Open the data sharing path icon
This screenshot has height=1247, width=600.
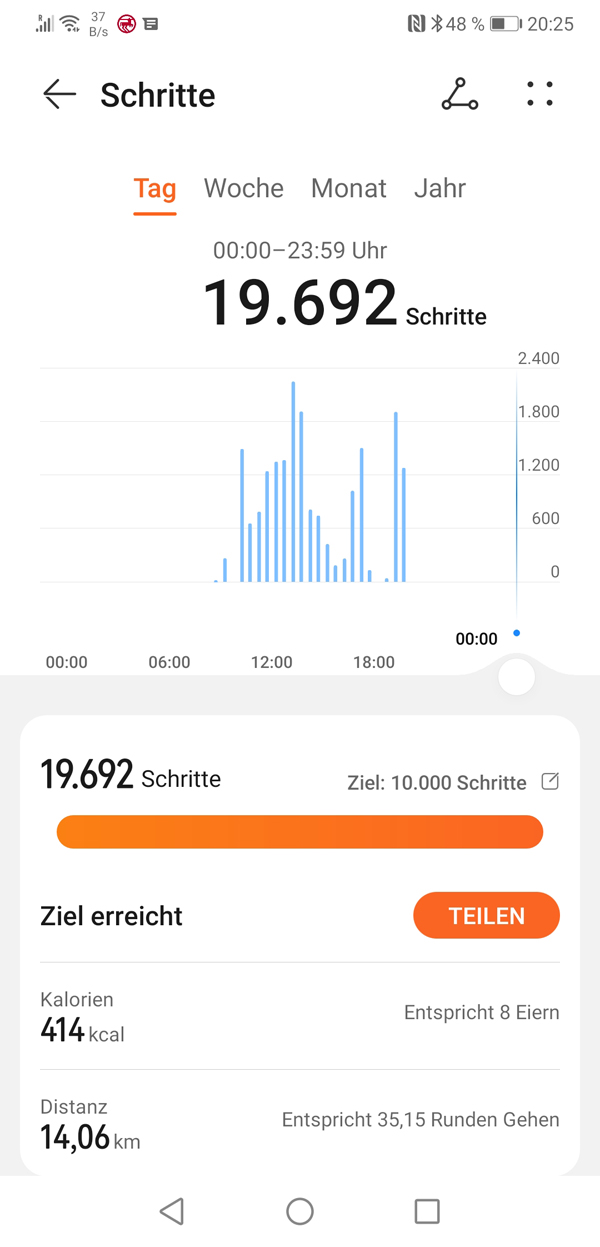coord(459,94)
